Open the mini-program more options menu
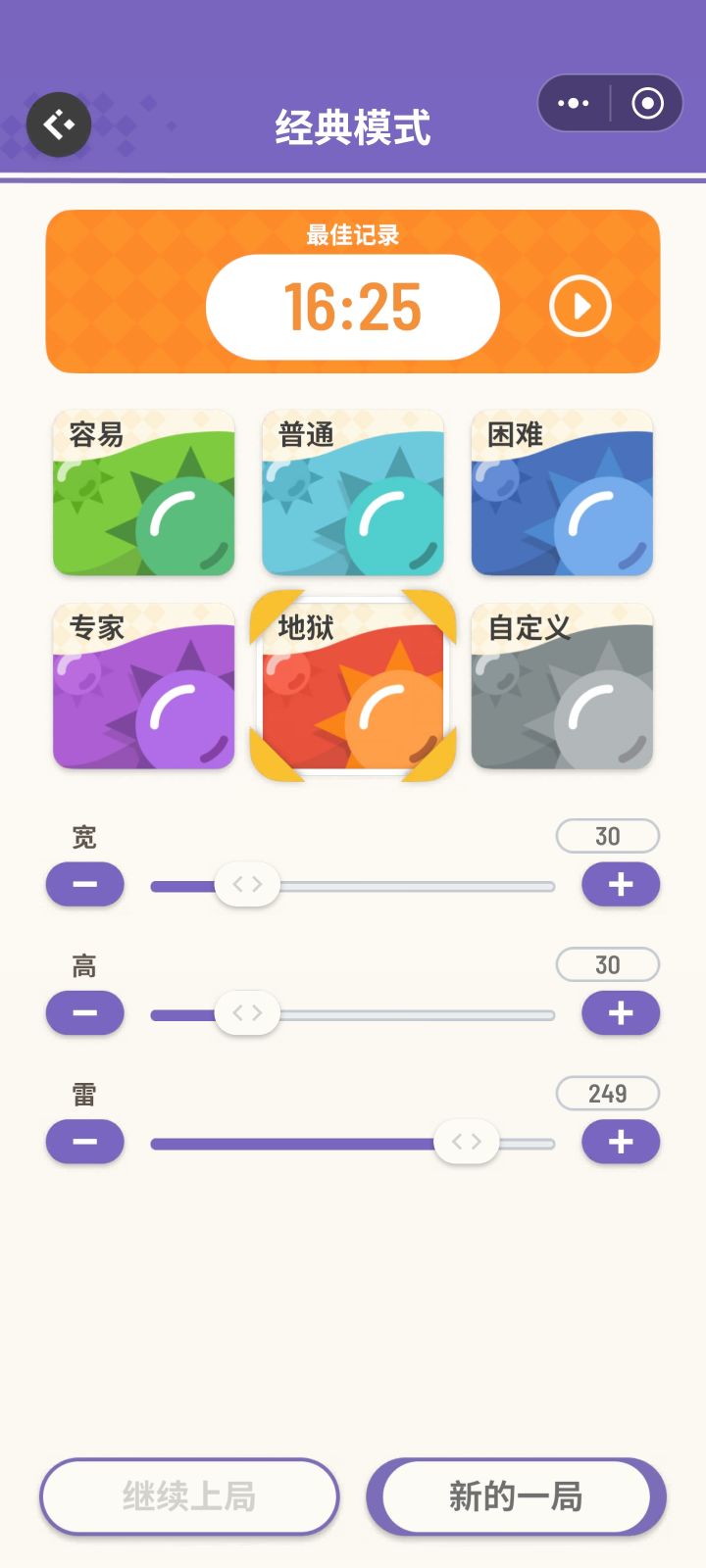The image size is (706, 1568). coord(573,103)
